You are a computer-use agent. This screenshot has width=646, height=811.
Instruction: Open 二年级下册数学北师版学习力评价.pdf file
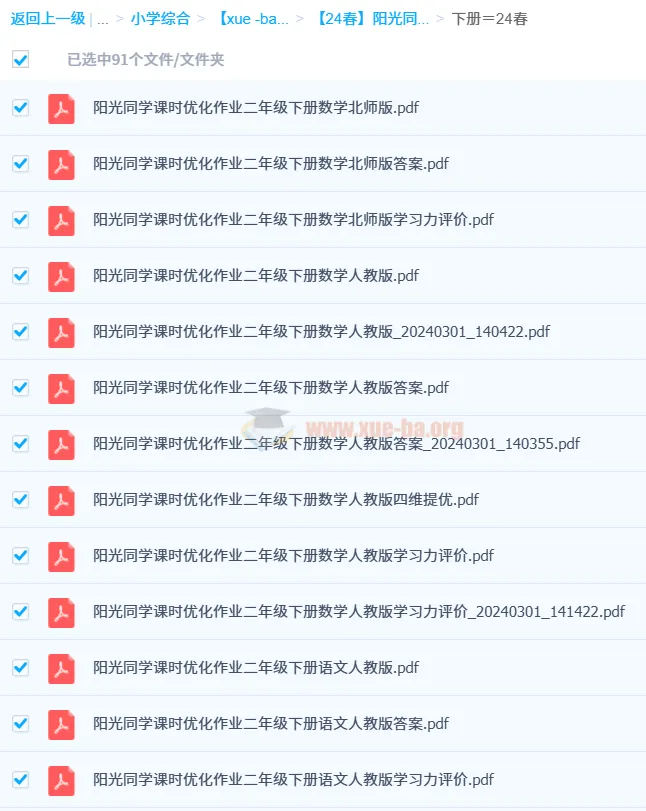(x=293, y=220)
